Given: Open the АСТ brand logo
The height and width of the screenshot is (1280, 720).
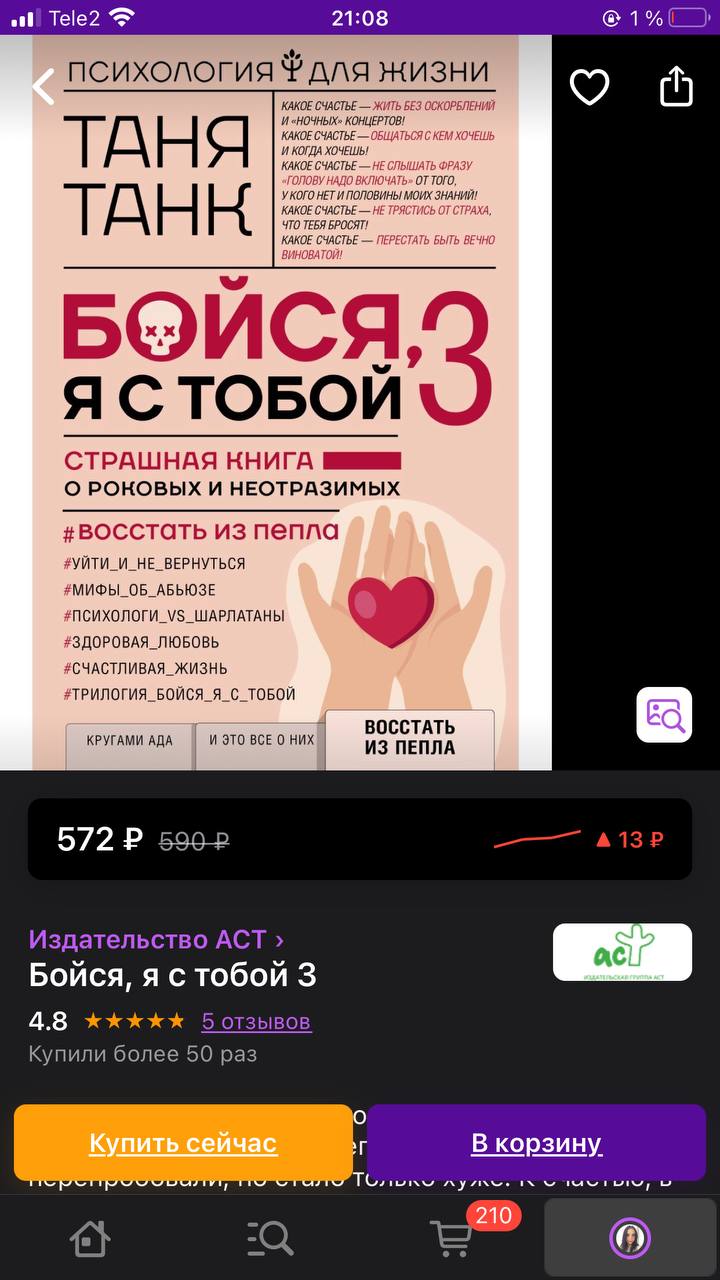Looking at the screenshot, I should tap(622, 952).
